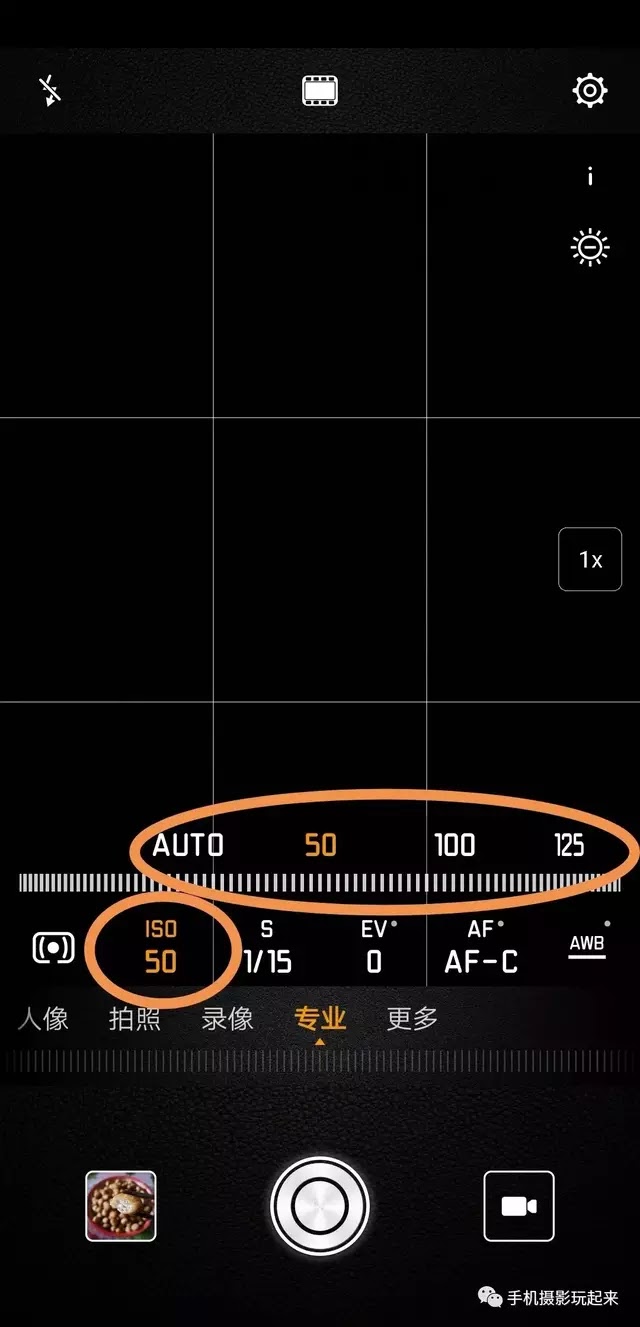Toggle the flash icon
Image resolution: width=640 pixels, height=1327 pixels.
(x=50, y=91)
